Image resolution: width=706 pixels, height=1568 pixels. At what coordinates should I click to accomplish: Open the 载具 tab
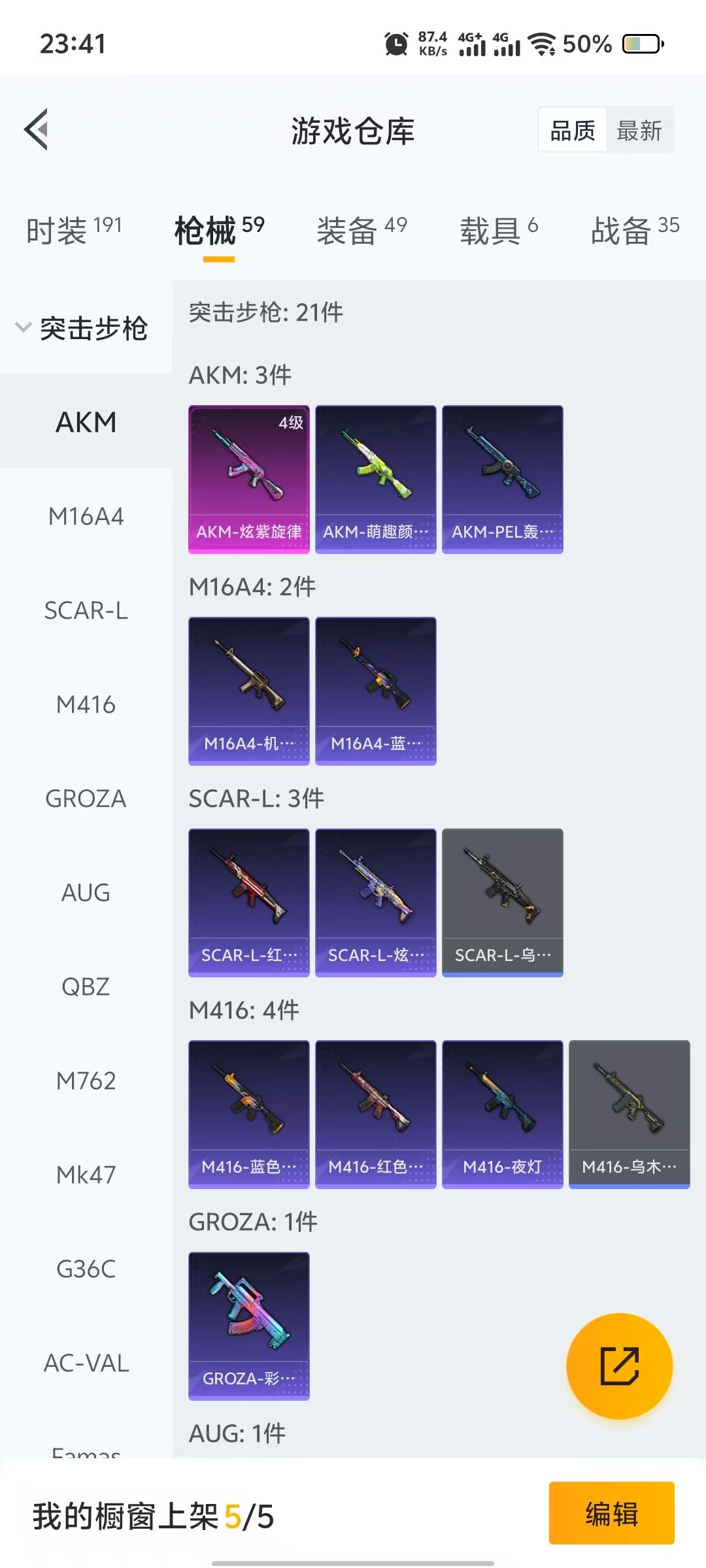click(x=499, y=230)
